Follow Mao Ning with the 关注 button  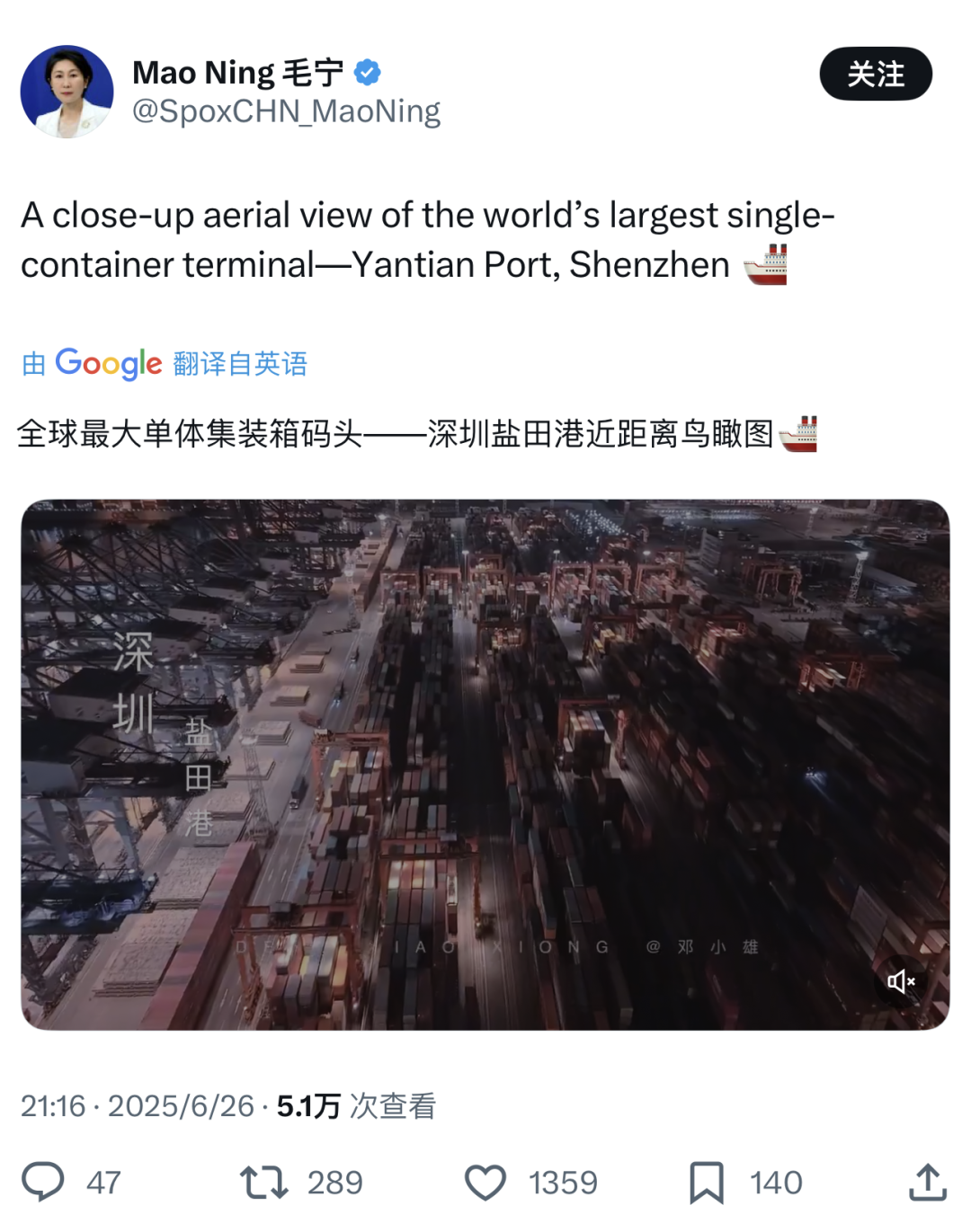tap(875, 74)
